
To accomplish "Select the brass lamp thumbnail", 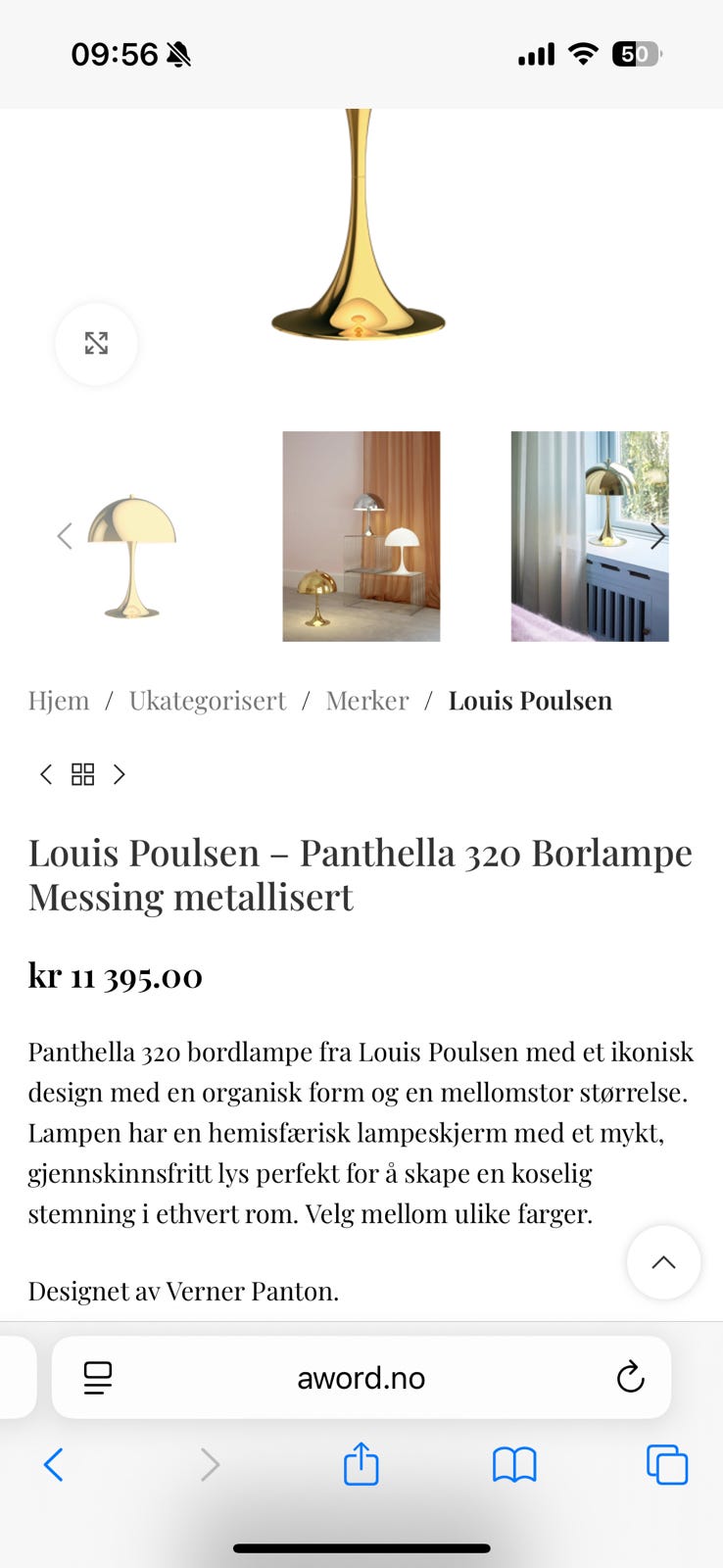I will point(130,549).
